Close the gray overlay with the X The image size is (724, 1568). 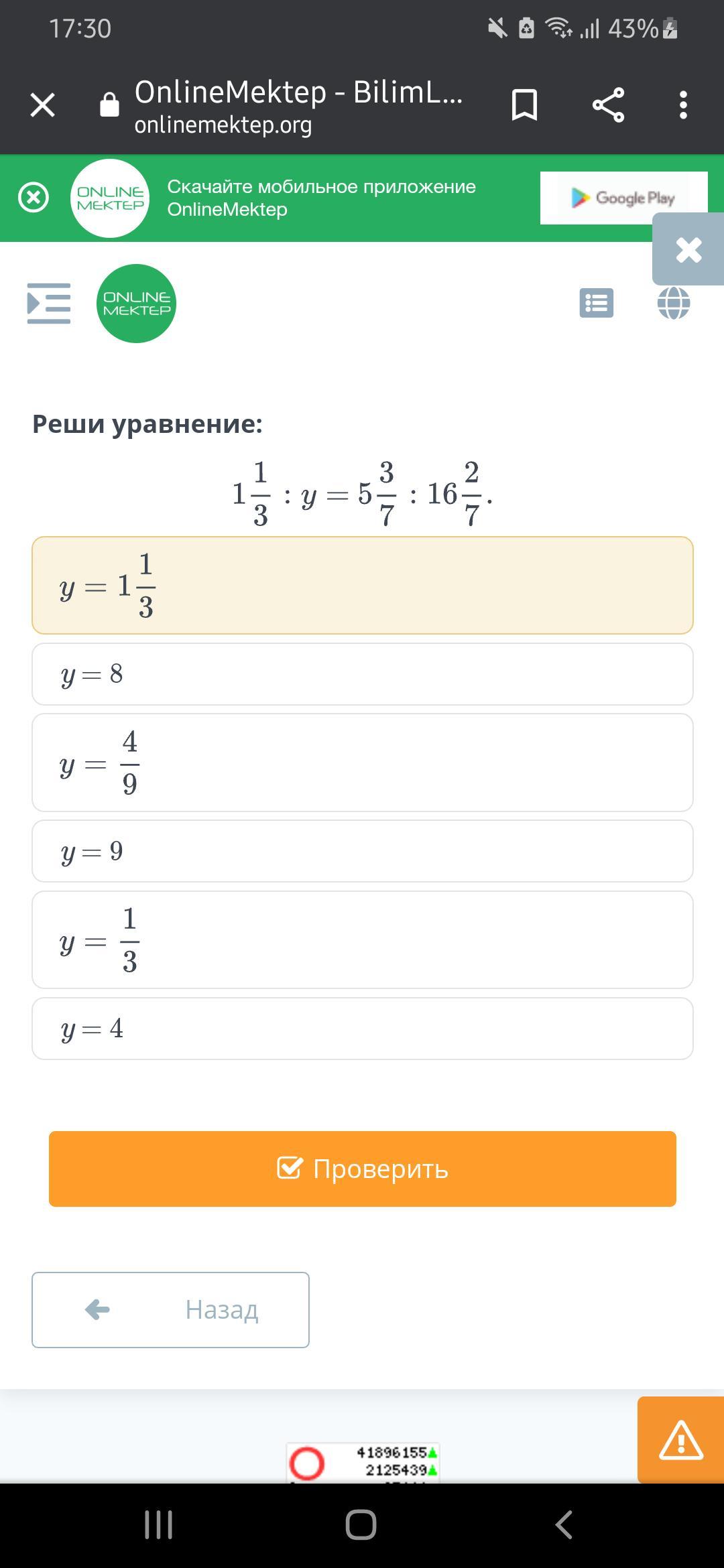point(688,250)
